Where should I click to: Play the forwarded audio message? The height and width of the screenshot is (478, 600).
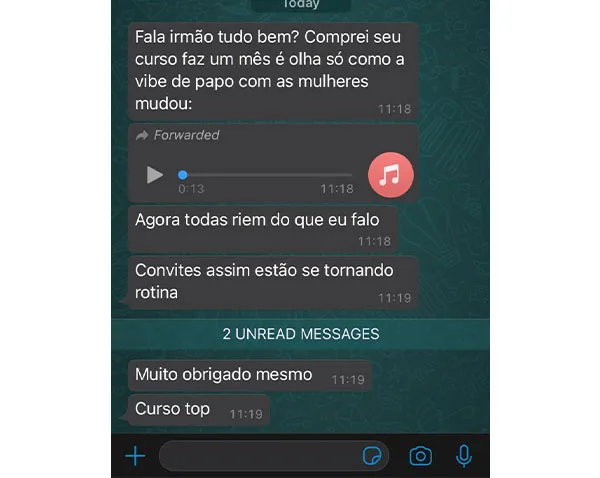[x=154, y=175]
